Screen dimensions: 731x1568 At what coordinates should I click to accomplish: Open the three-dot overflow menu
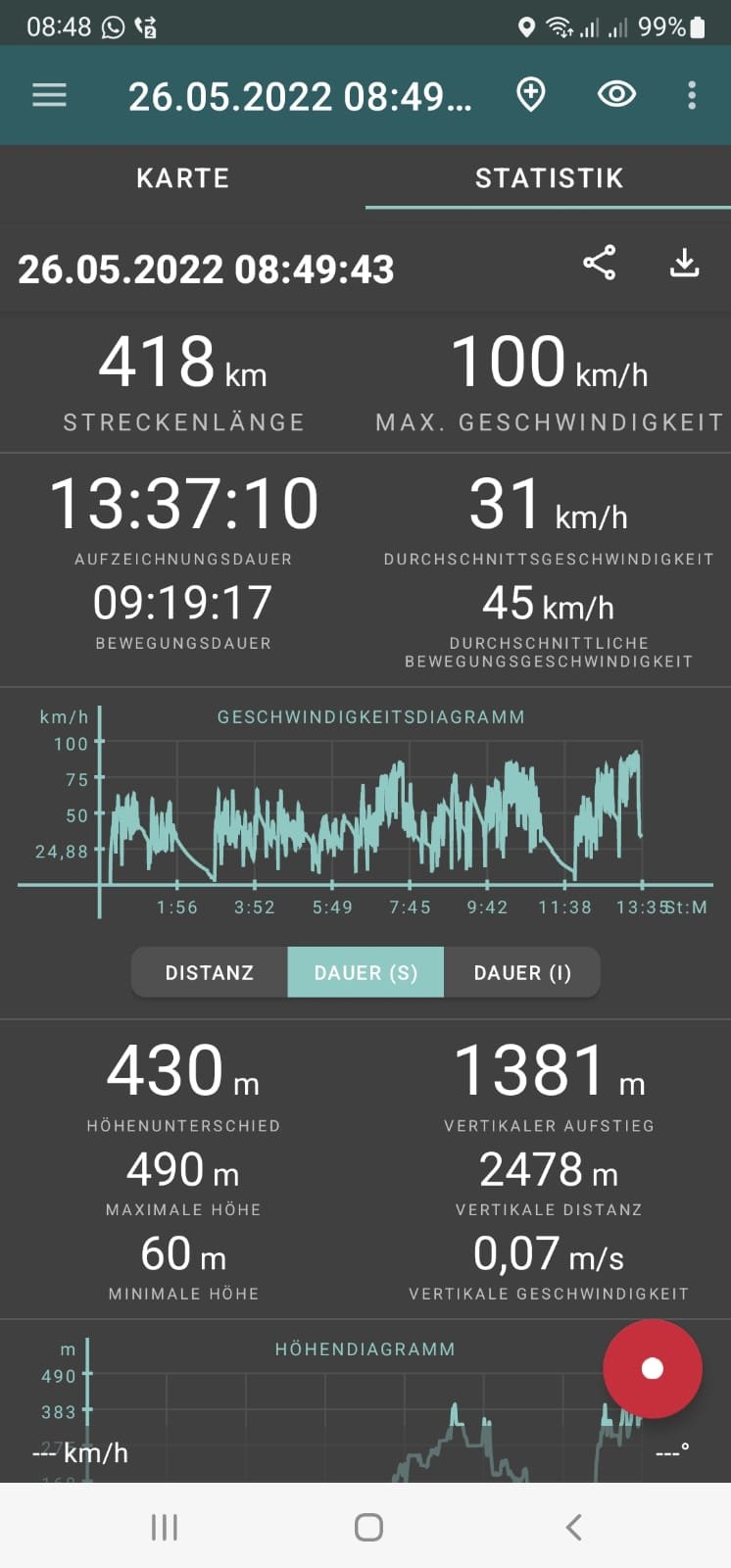point(692,95)
